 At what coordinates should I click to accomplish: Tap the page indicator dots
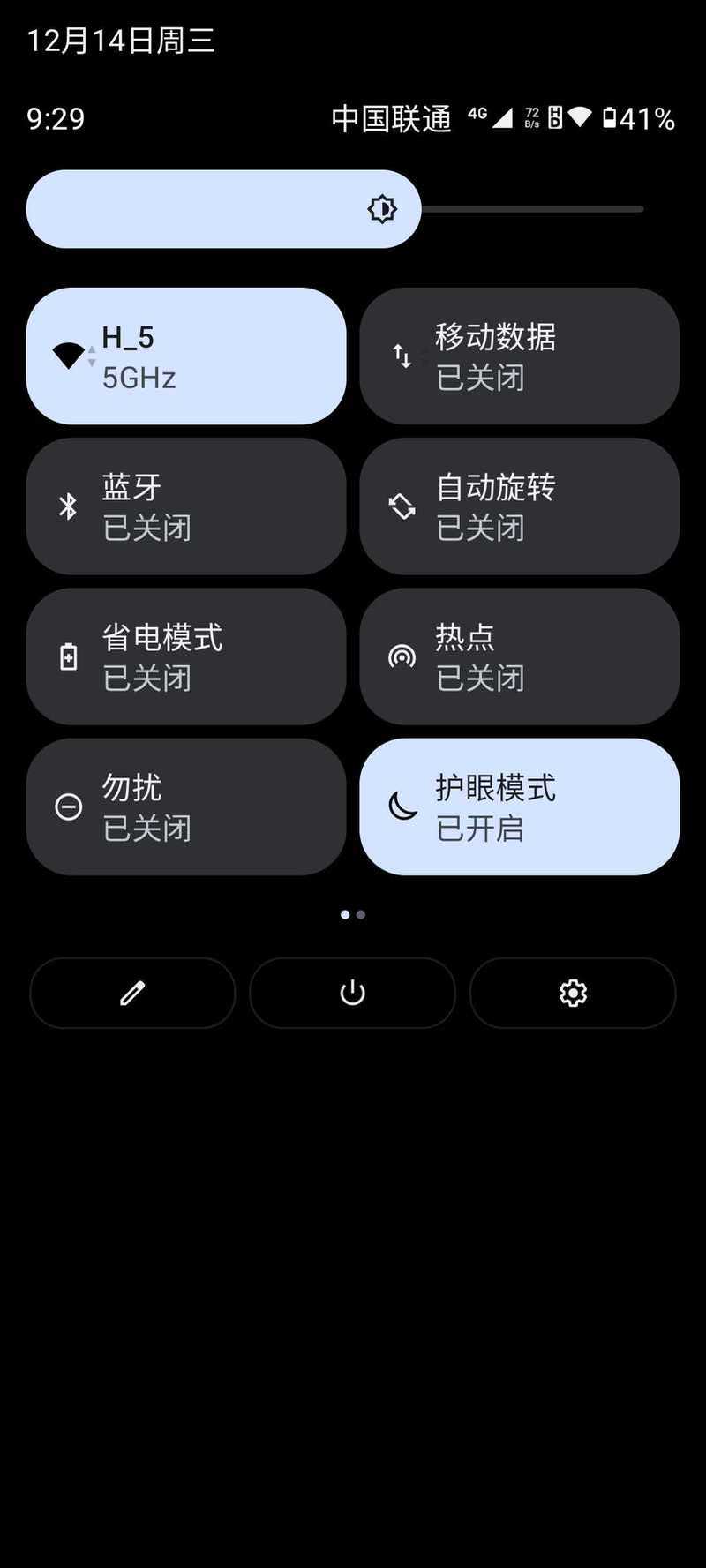click(353, 914)
